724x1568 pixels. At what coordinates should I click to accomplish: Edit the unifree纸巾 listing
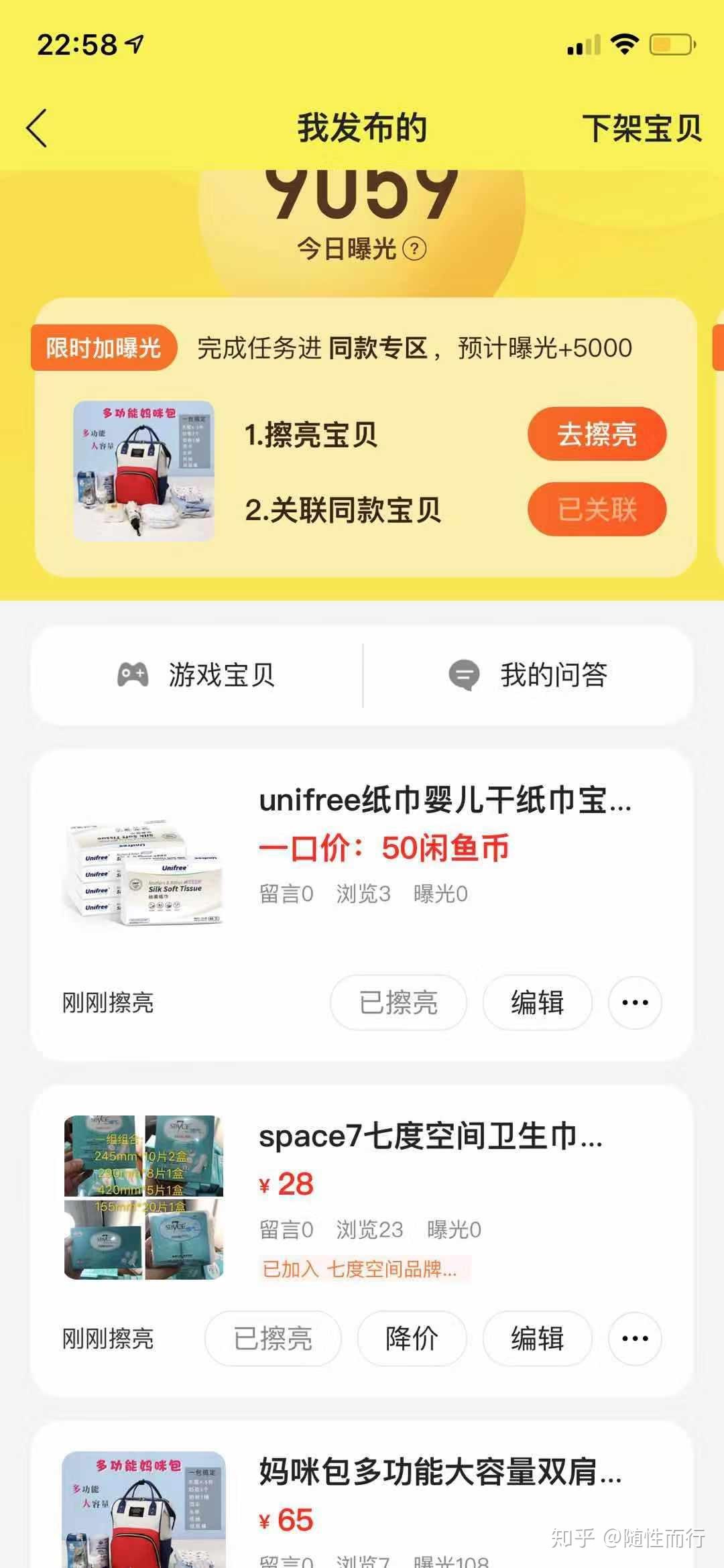coord(537,1002)
